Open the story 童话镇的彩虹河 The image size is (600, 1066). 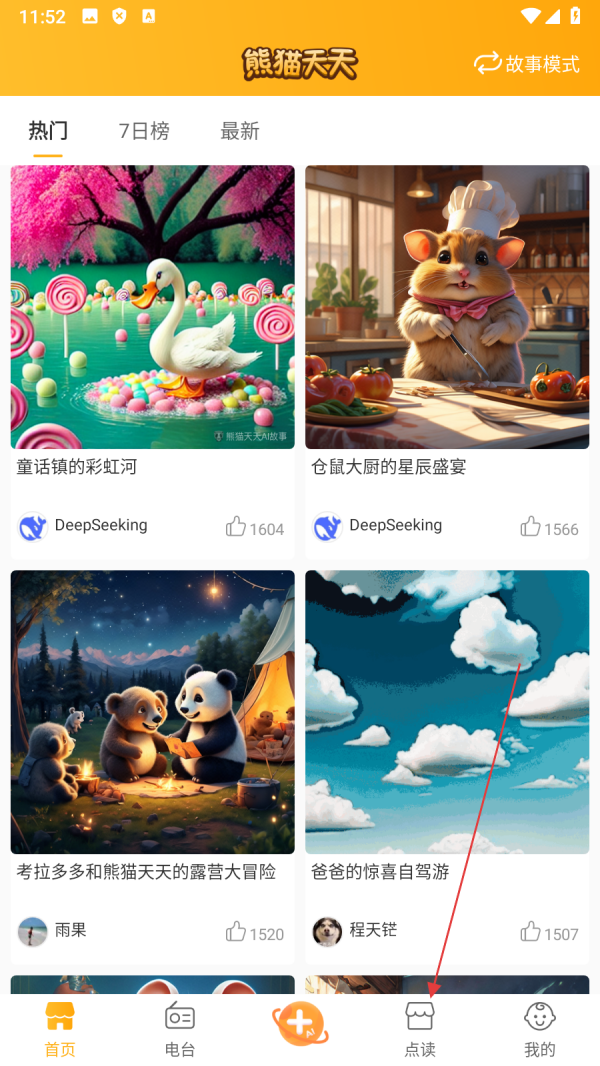click(x=152, y=307)
